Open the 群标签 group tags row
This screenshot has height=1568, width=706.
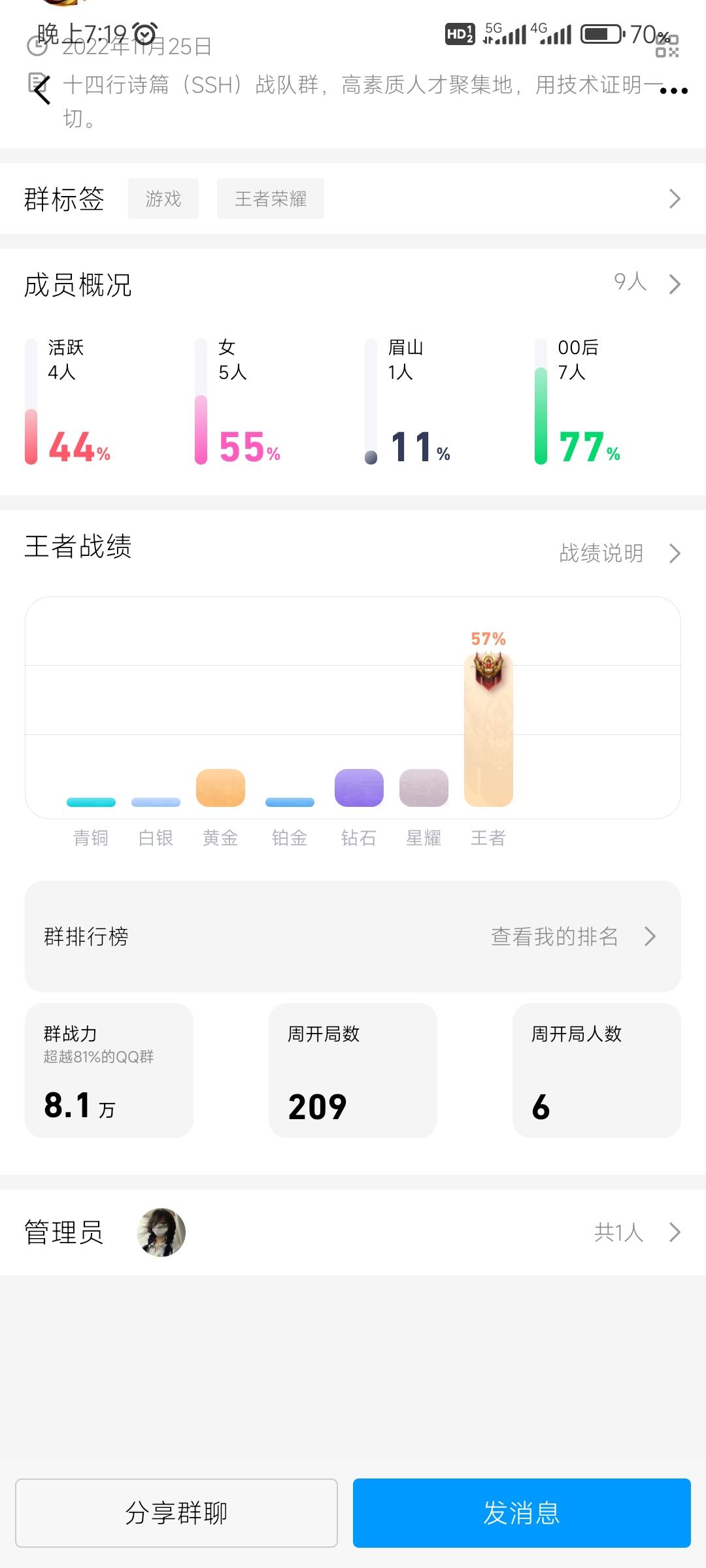point(353,199)
